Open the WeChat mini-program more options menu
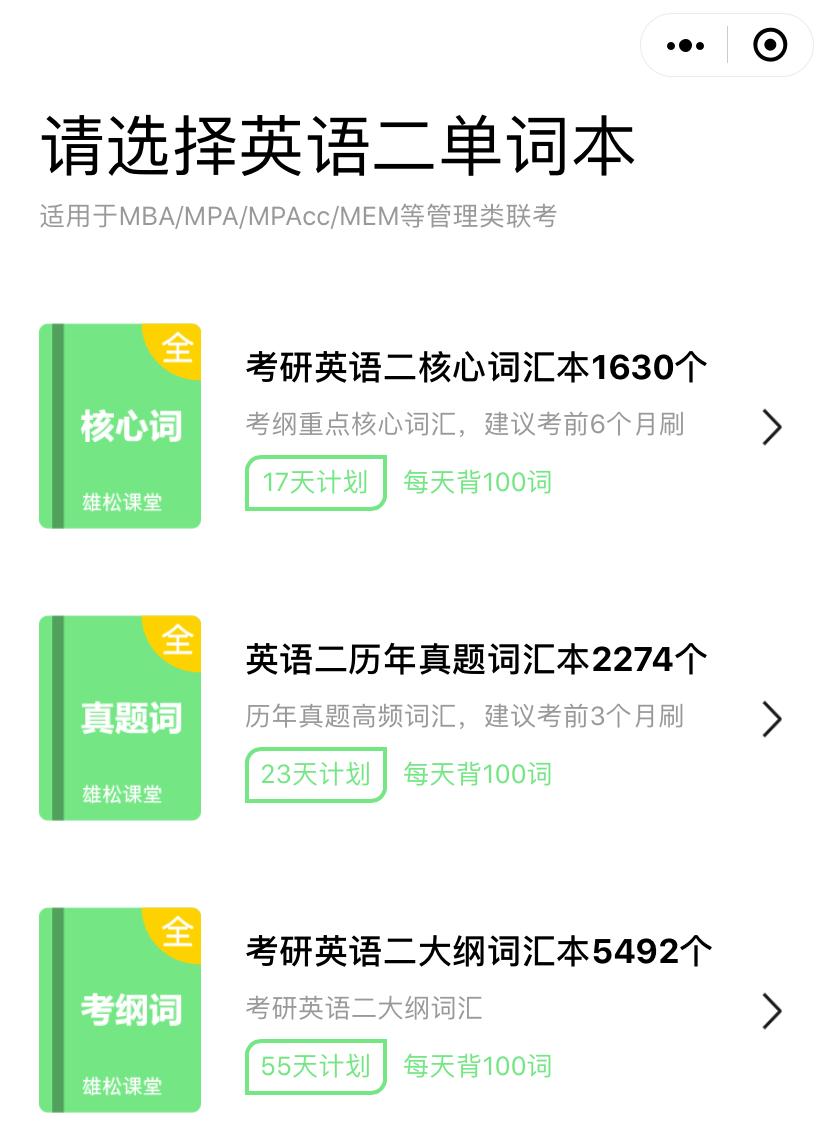828x1141 pixels. 684,44
